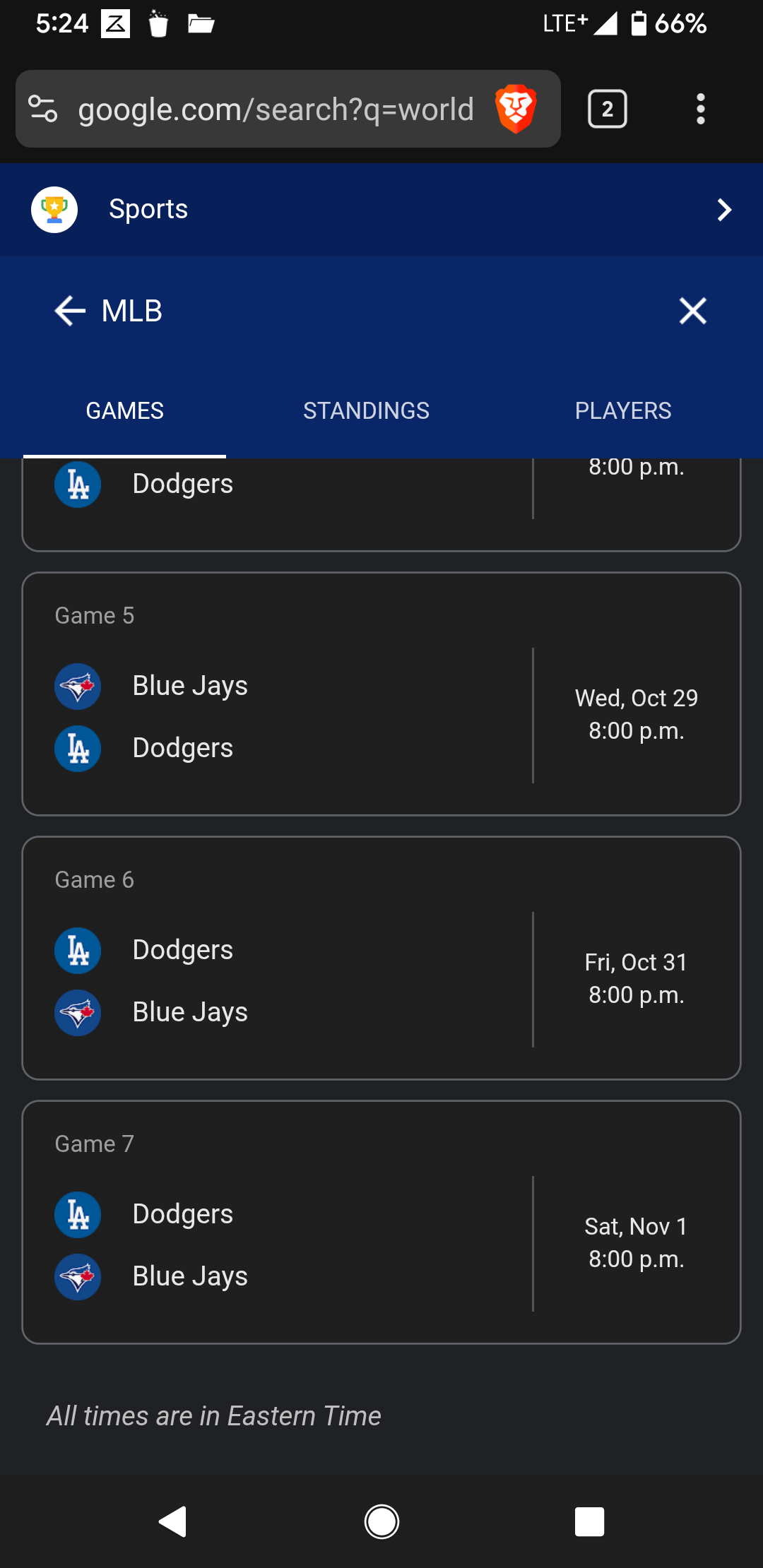Switch to the Standings tab
The width and height of the screenshot is (763, 1568).
[x=366, y=411]
